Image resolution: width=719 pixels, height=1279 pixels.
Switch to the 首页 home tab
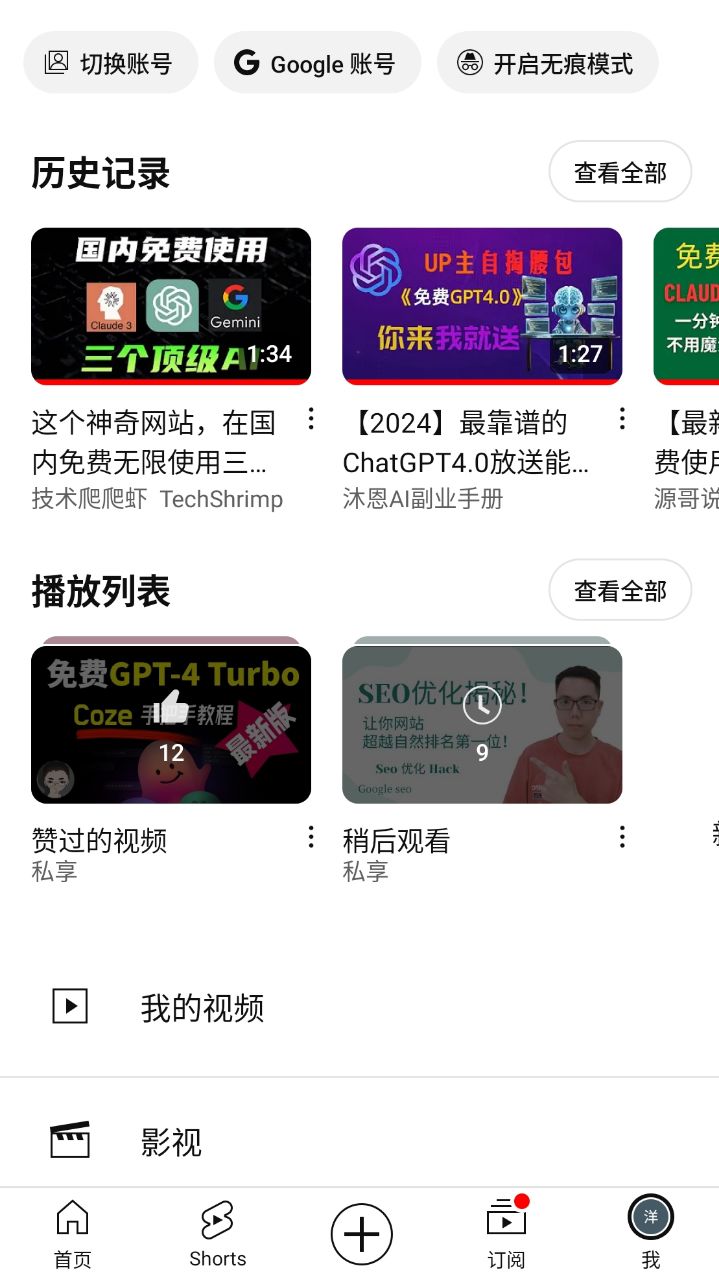coord(72,1234)
